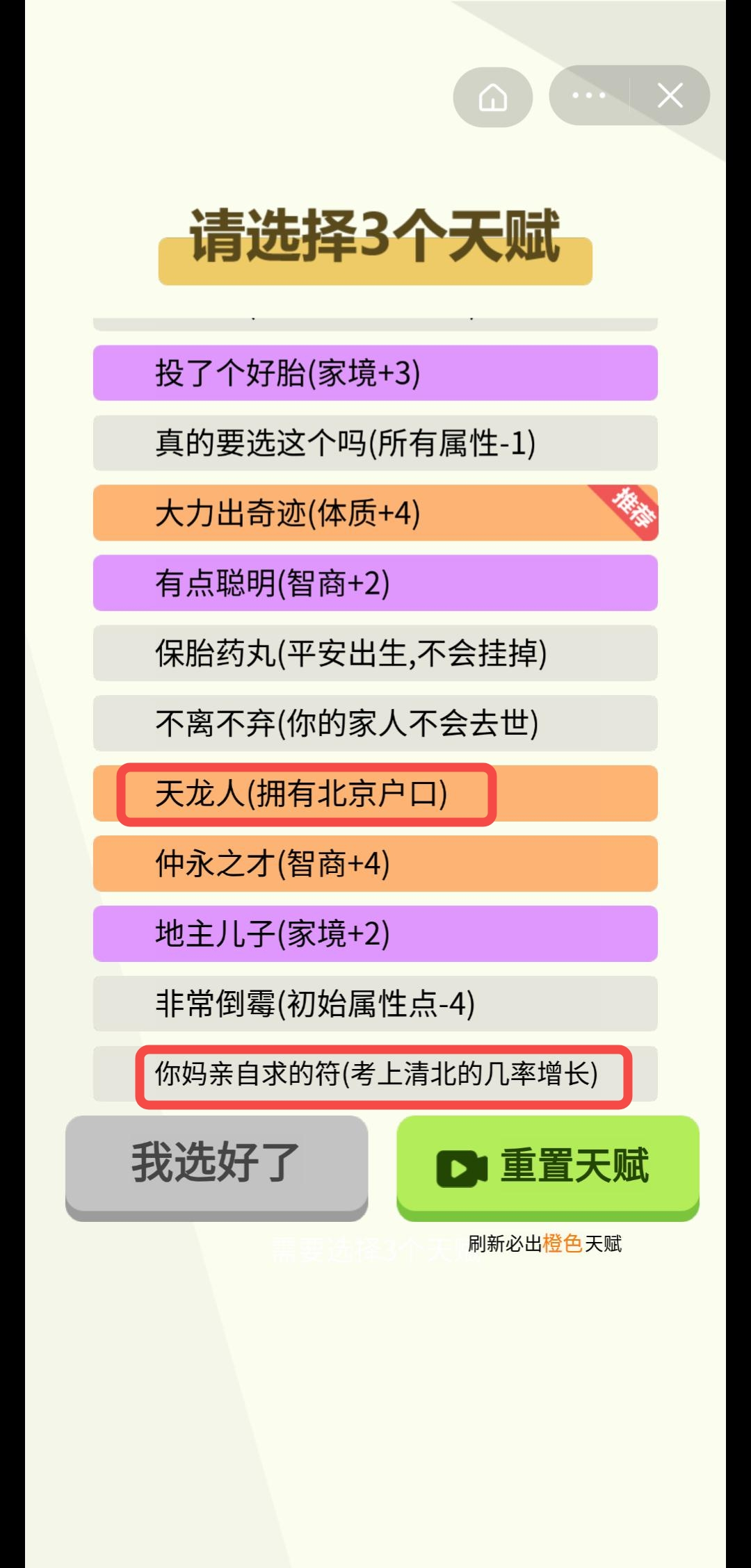Choose 真的要选这个吗(所有属性-1) talent

pyautogui.click(x=375, y=443)
